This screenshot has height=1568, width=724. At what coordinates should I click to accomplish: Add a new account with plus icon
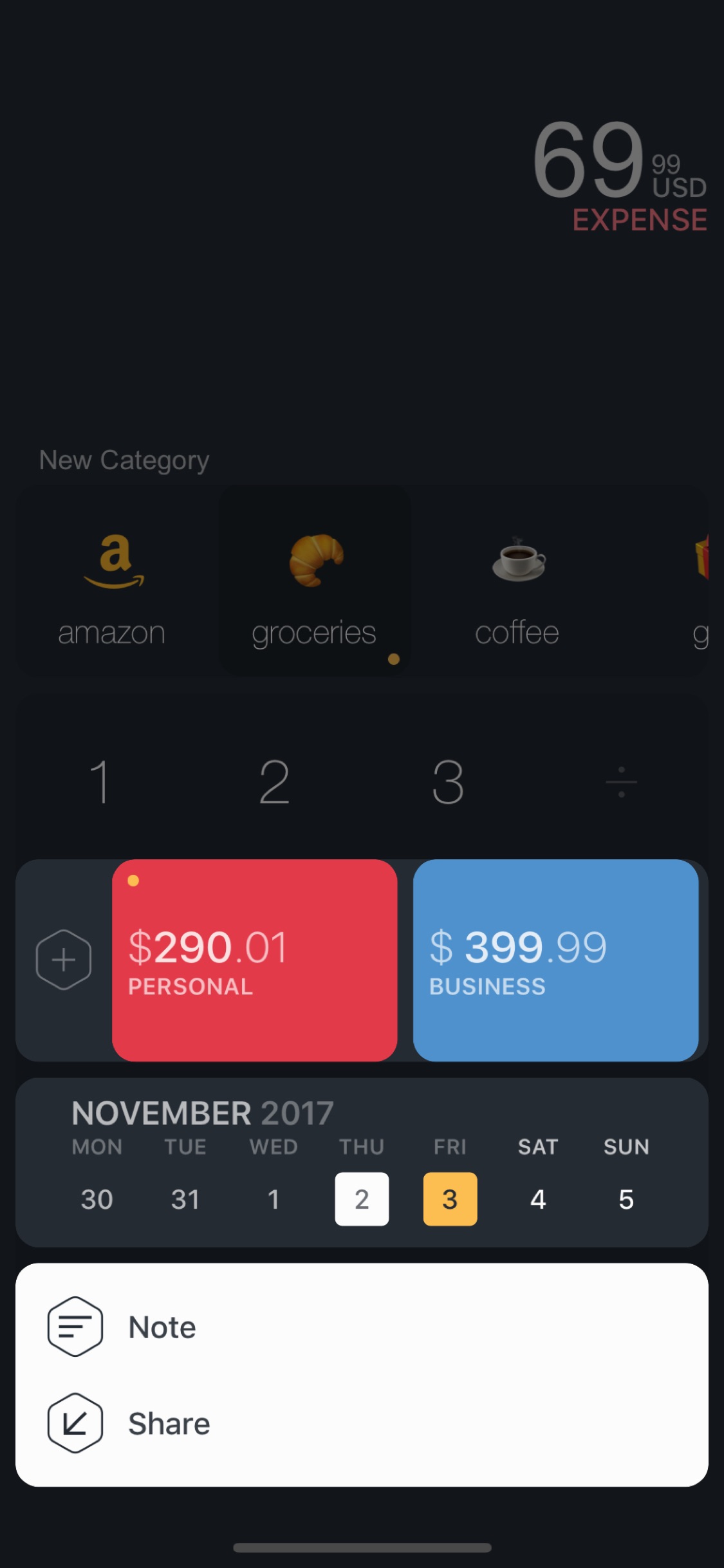[63, 960]
